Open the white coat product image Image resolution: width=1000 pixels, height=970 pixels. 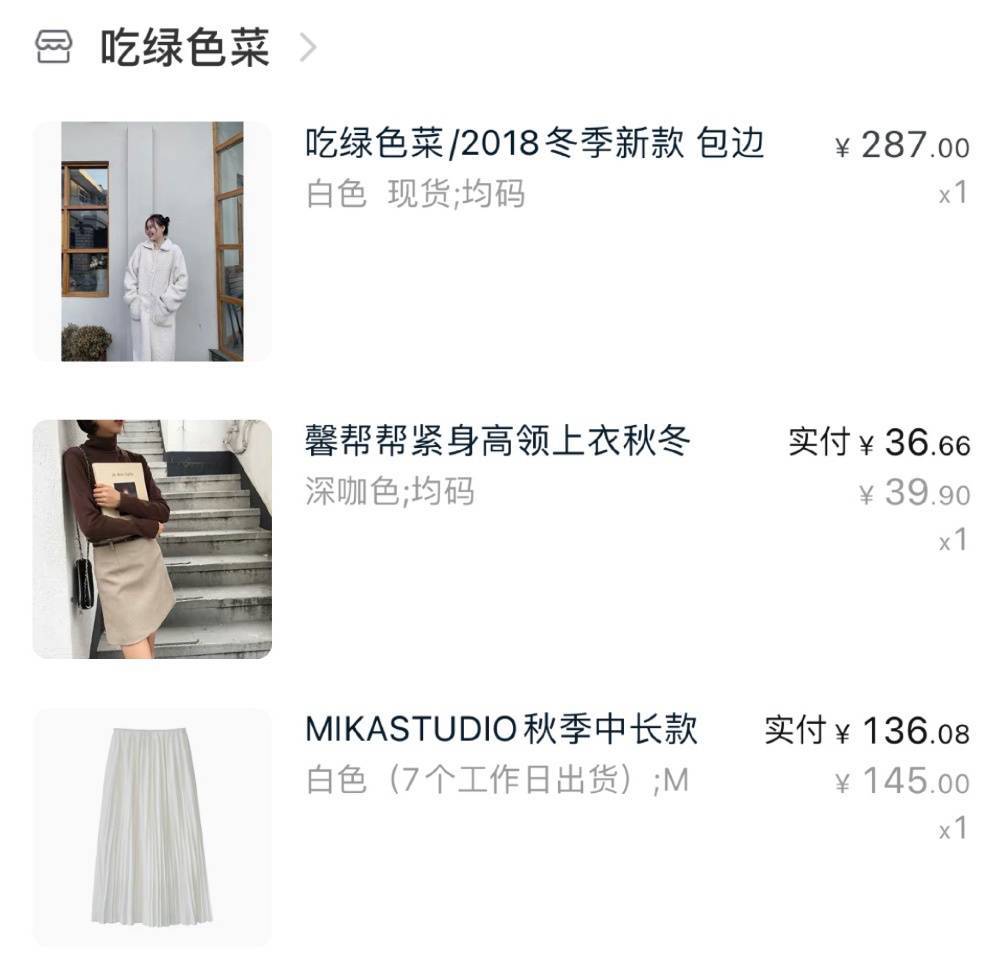pos(152,241)
